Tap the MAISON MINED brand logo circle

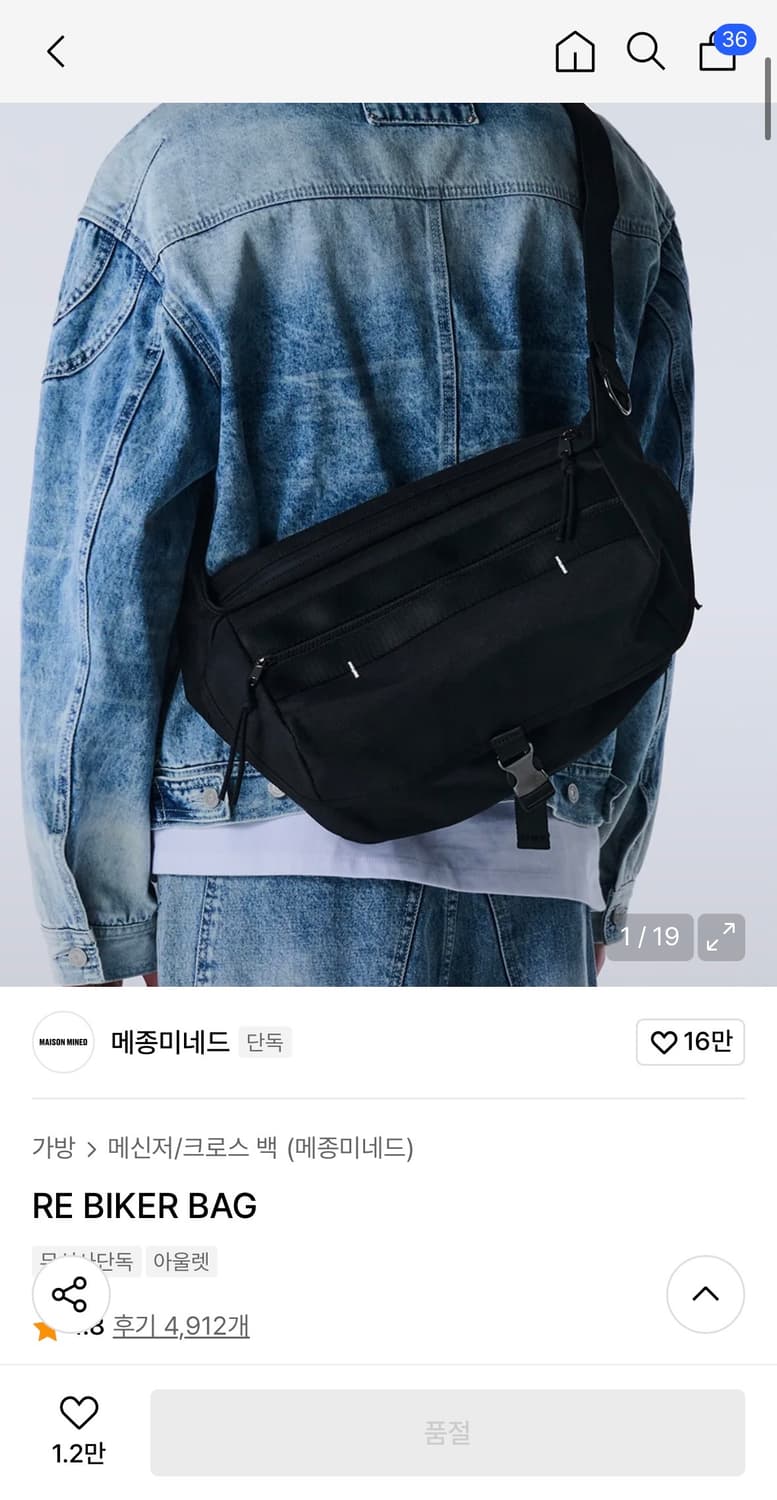(x=62, y=1041)
